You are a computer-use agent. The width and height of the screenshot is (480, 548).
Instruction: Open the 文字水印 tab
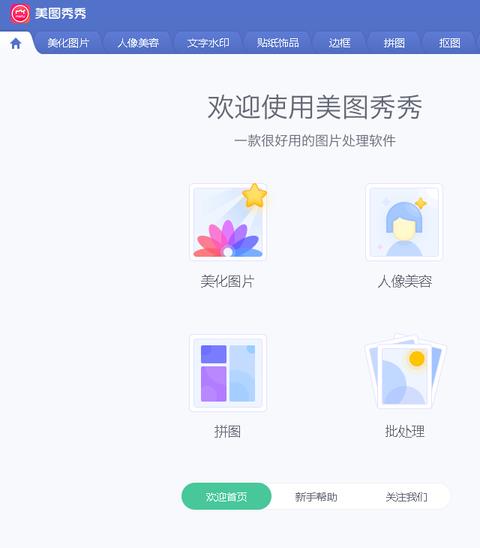(208, 43)
